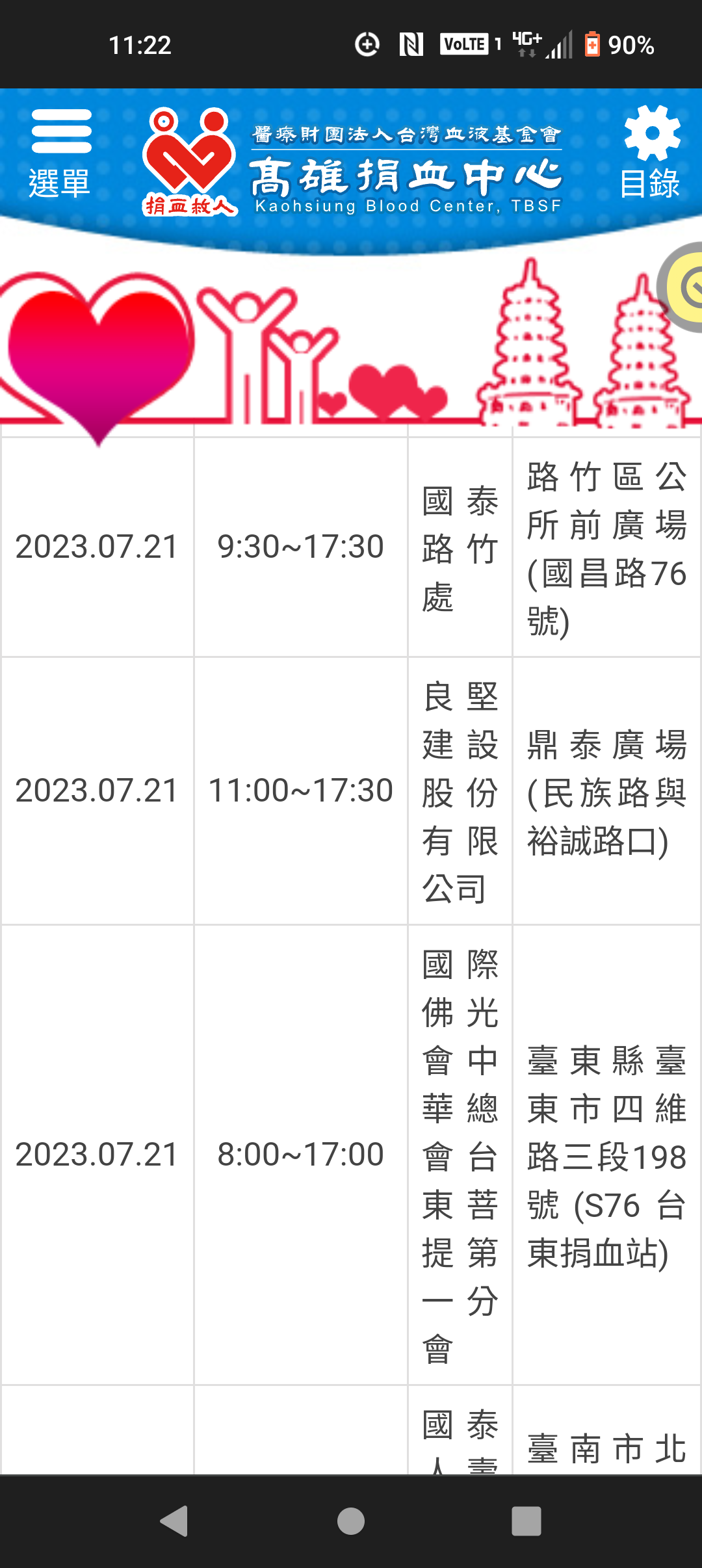Open the 選單 hamburger menu

60,153
